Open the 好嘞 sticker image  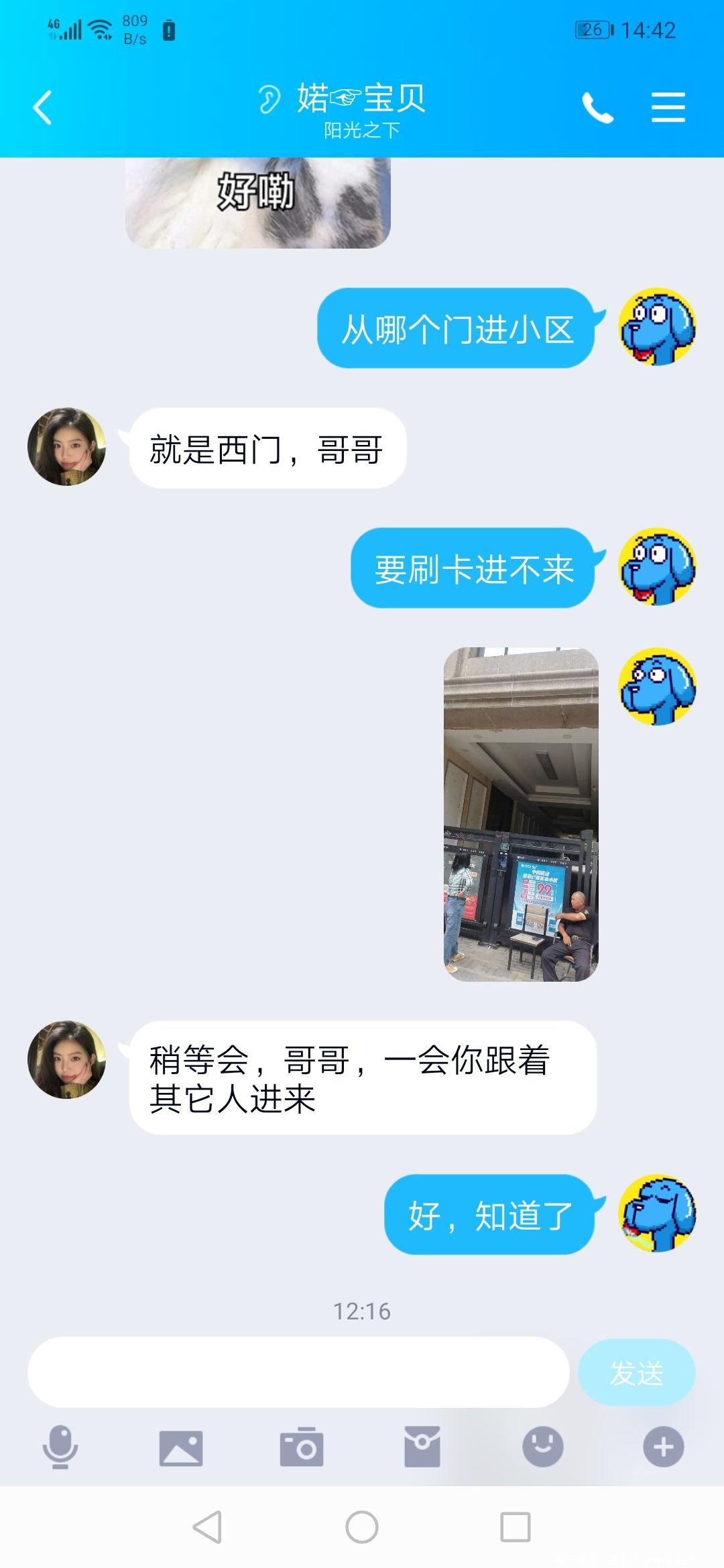click(257, 201)
